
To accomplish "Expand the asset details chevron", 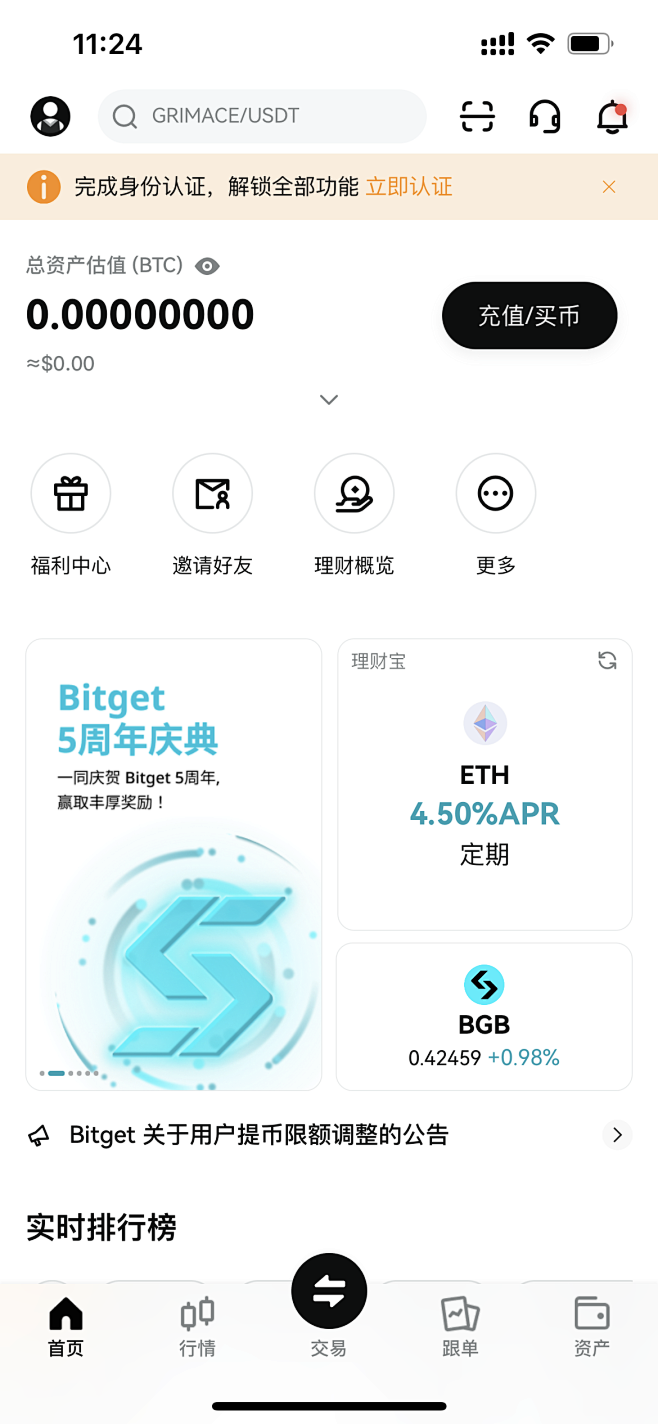I will tap(329, 400).
